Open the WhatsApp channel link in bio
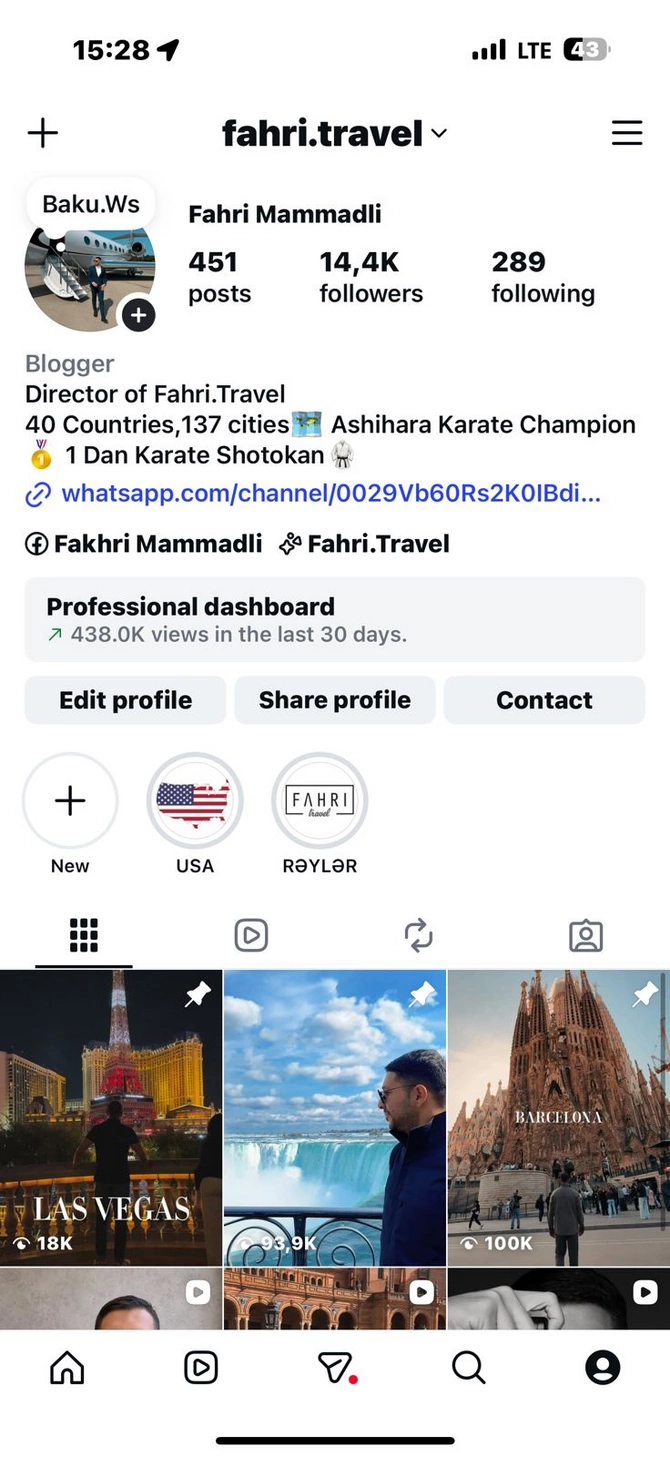 pyautogui.click(x=330, y=494)
